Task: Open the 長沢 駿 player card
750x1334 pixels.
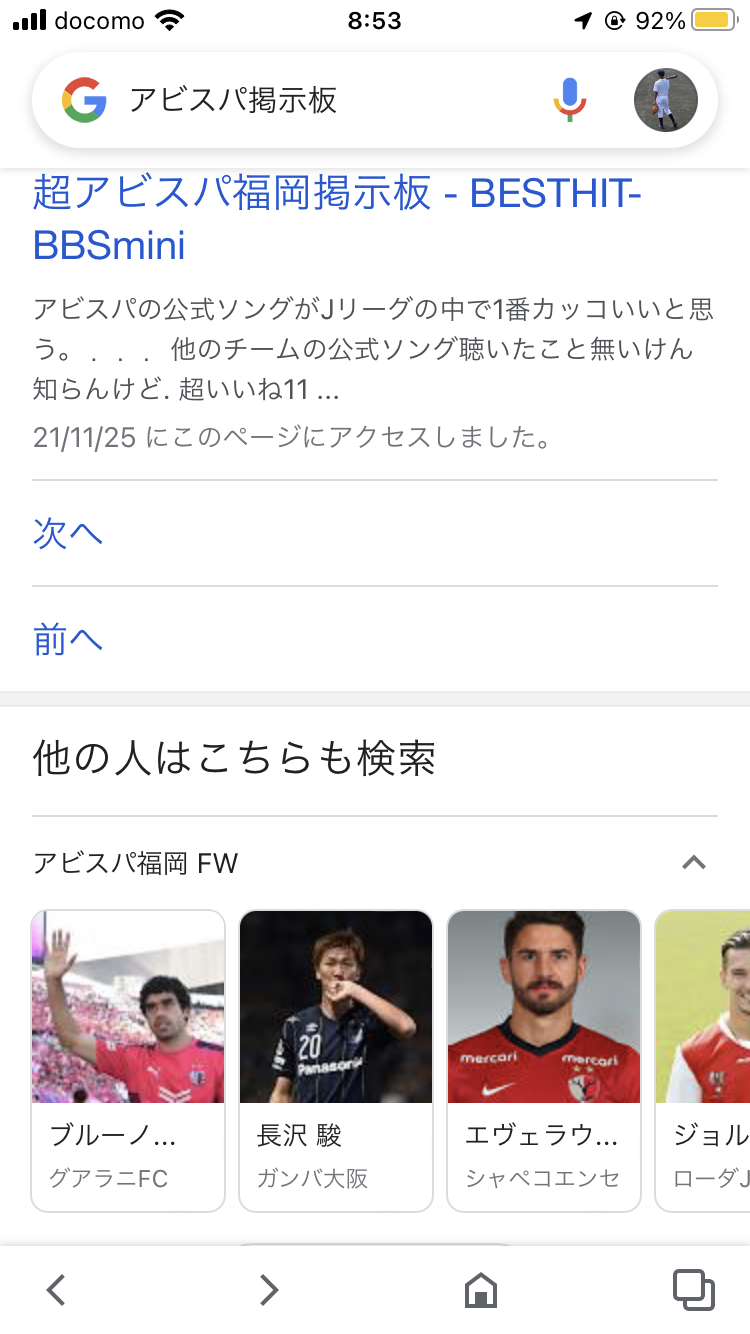Action: click(x=336, y=1060)
